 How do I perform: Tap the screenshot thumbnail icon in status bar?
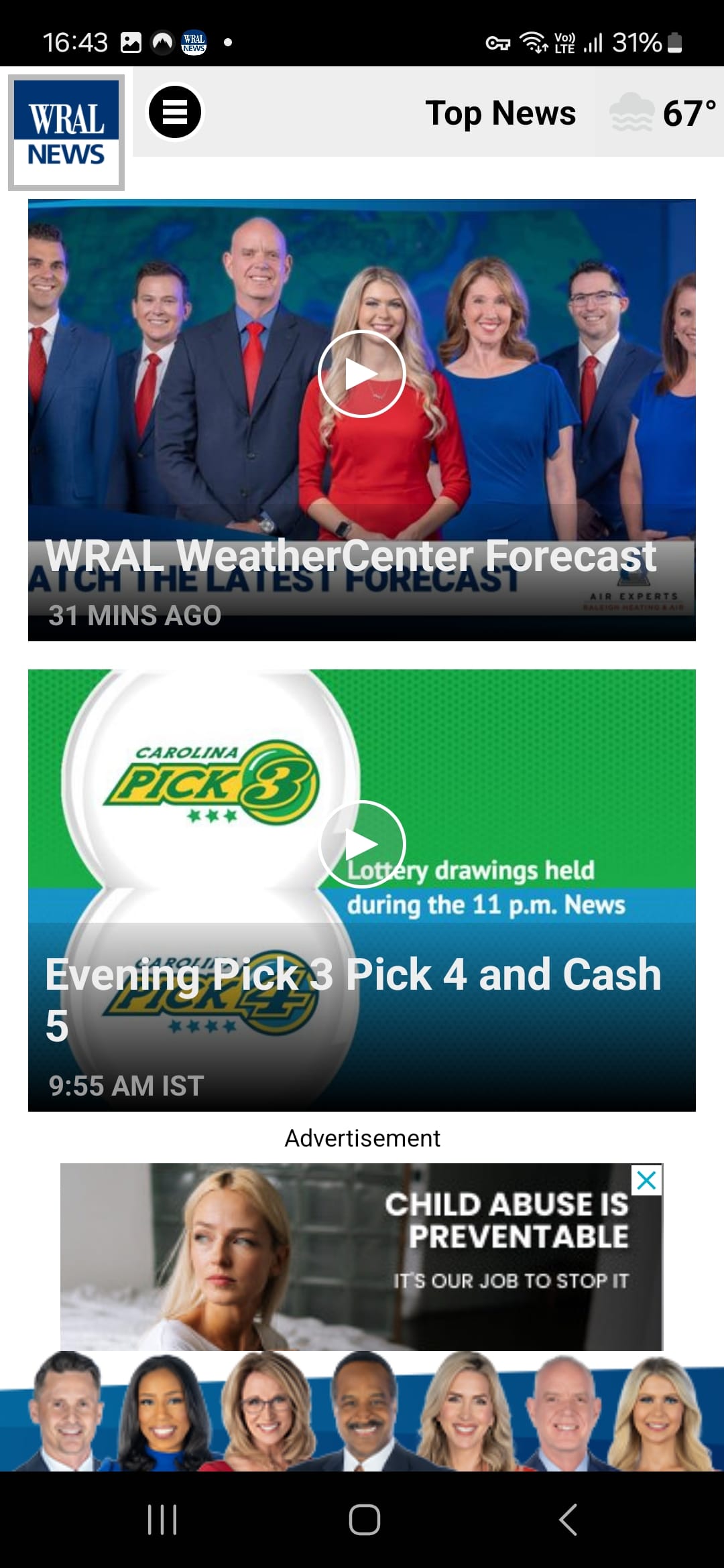pos(129,42)
